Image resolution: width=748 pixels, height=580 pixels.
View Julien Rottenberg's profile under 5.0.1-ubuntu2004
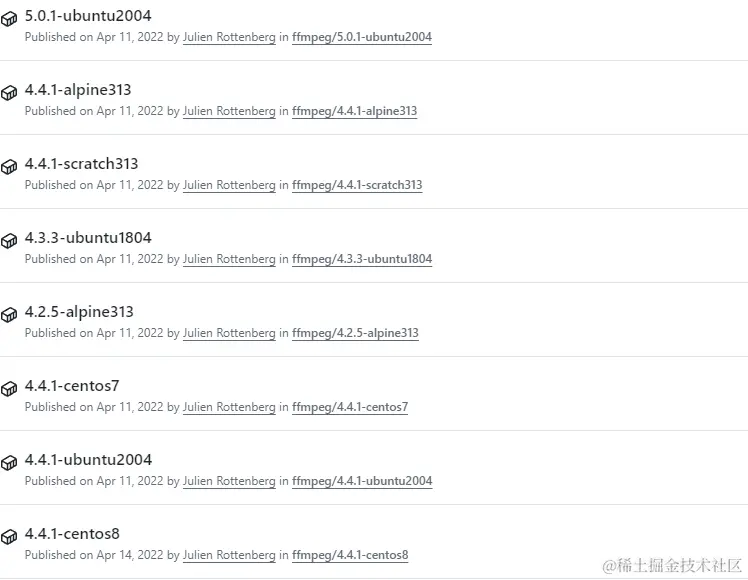[229, 37]
